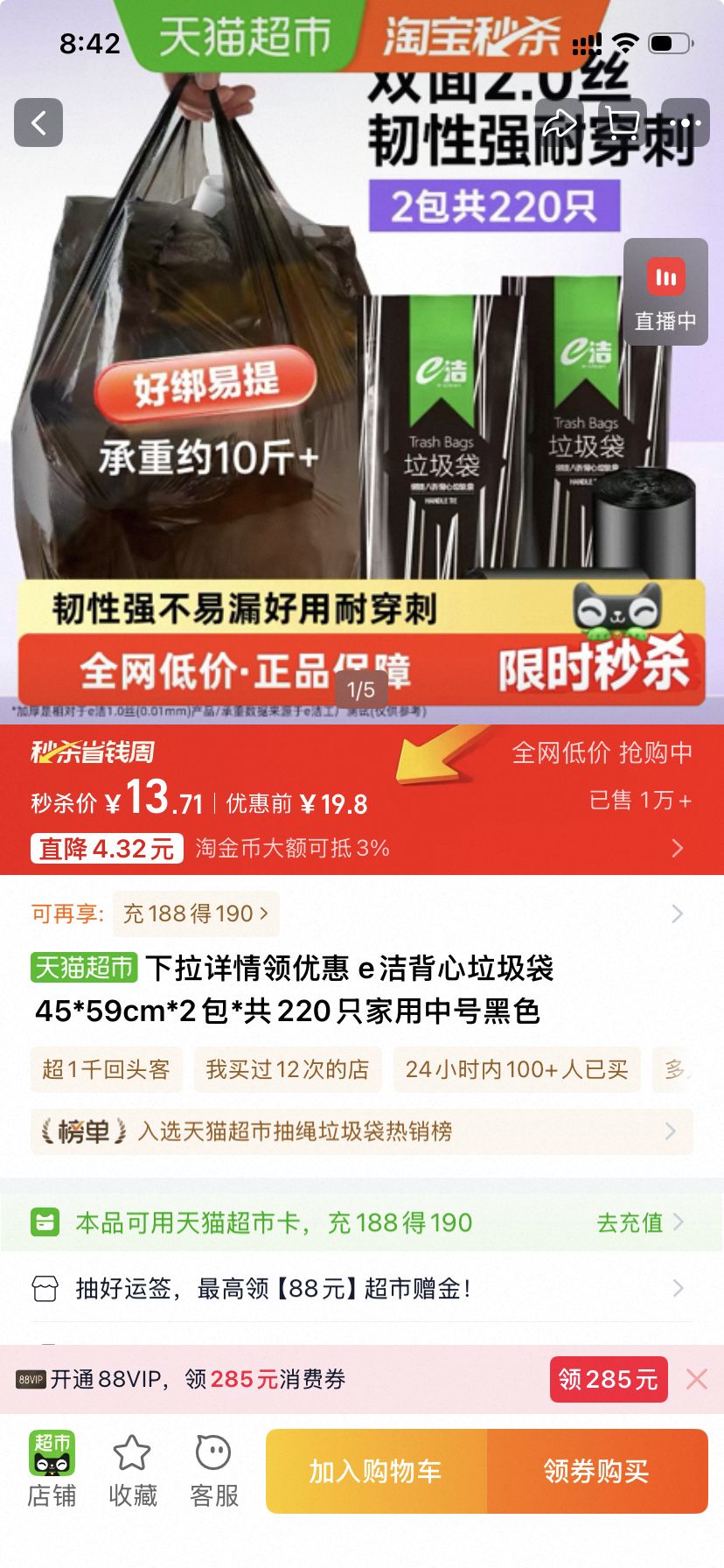Click the more options (...) icon
This screenshot has height=1568, width=724.
[686, 122]
